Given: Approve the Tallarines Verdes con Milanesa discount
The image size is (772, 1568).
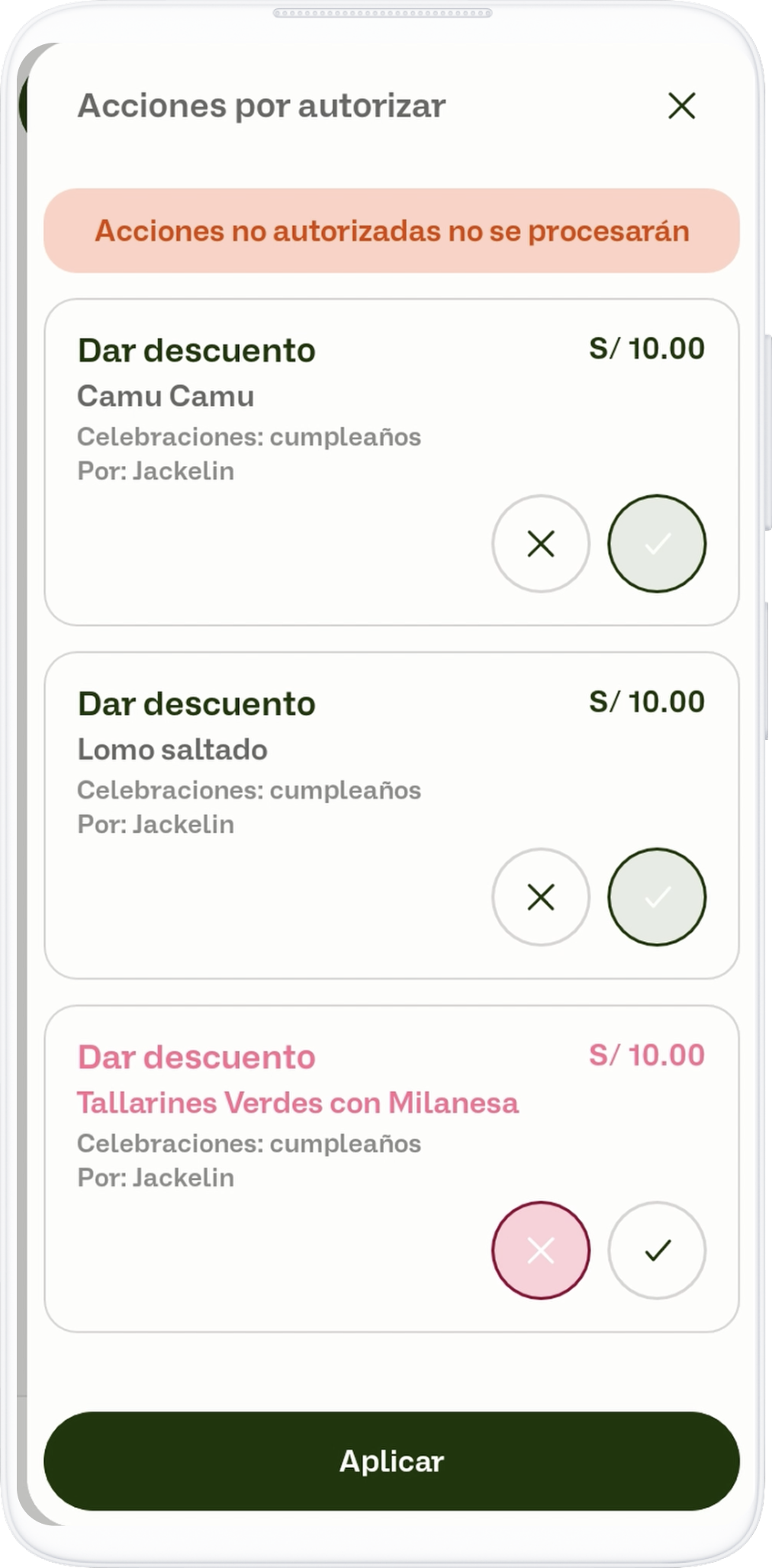Looking at the screenshot, I should (657, 1250).
